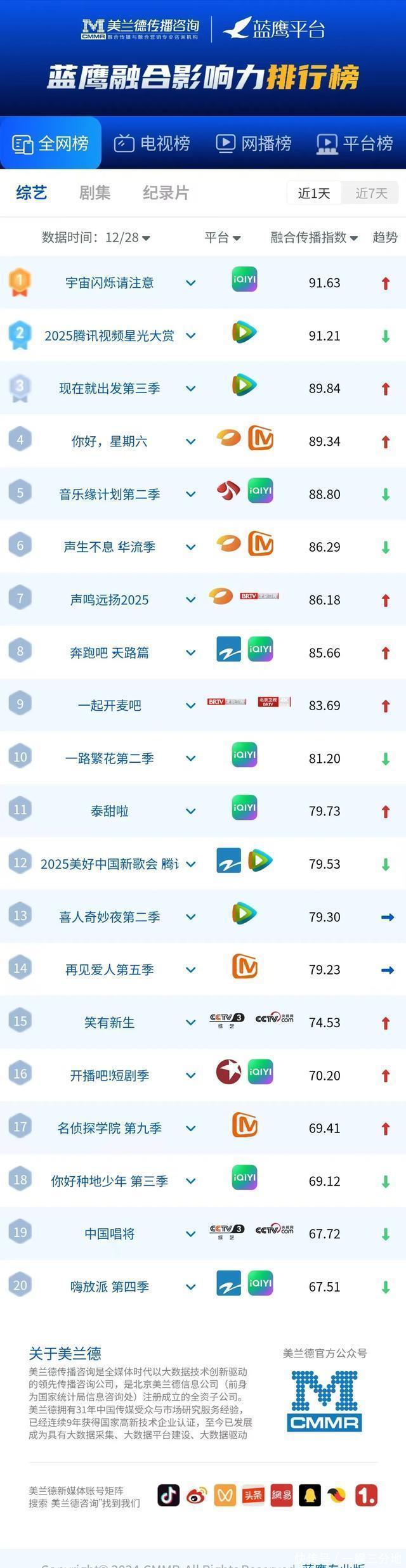
Task: Switch to the 电视榜 tab
Action: [152, 143]
